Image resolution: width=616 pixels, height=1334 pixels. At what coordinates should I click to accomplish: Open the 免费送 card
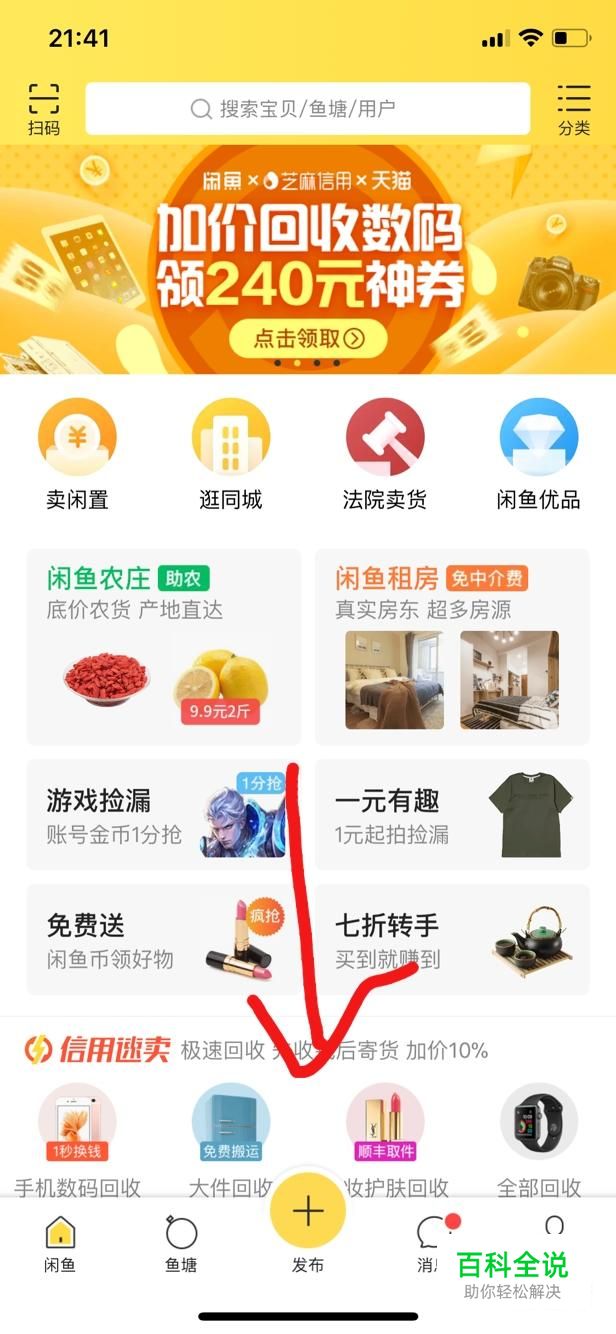163,939
